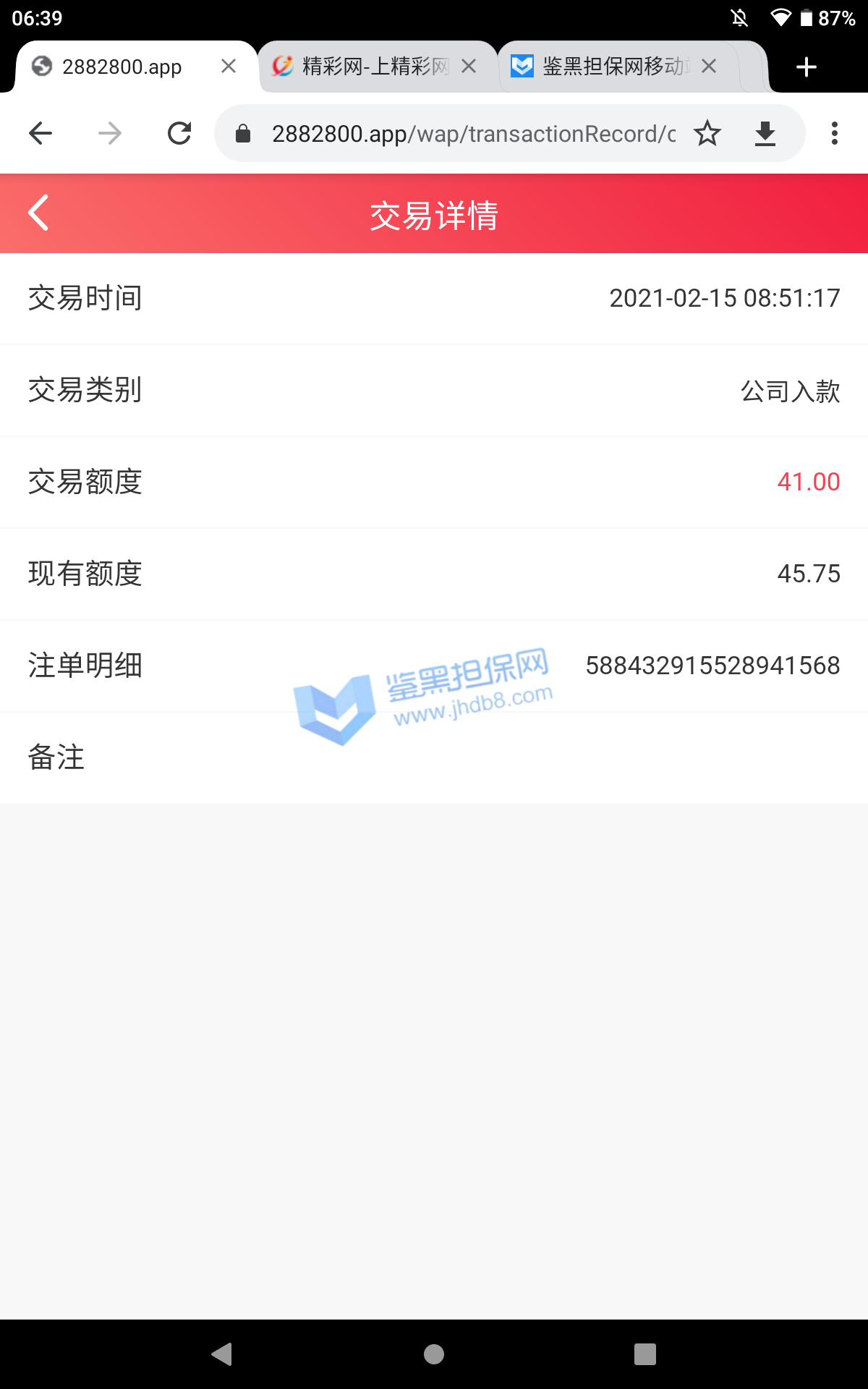Bookmark this page with the star
Screen dimensions: 868x1389
707,133
